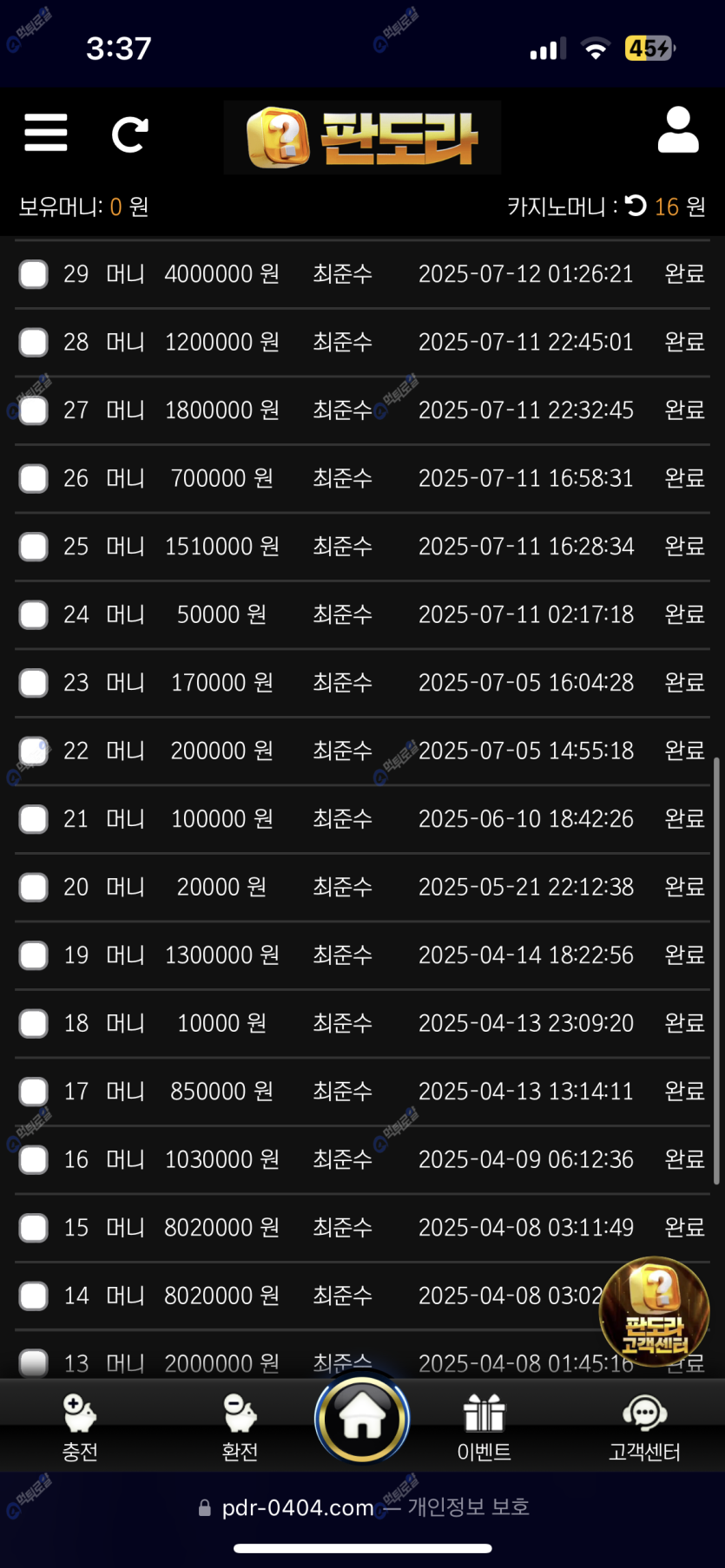Tap the home button in bottom bar
Image resolution: width=725 pixels, height=1568 pixels.
[x=362, y=1419]
